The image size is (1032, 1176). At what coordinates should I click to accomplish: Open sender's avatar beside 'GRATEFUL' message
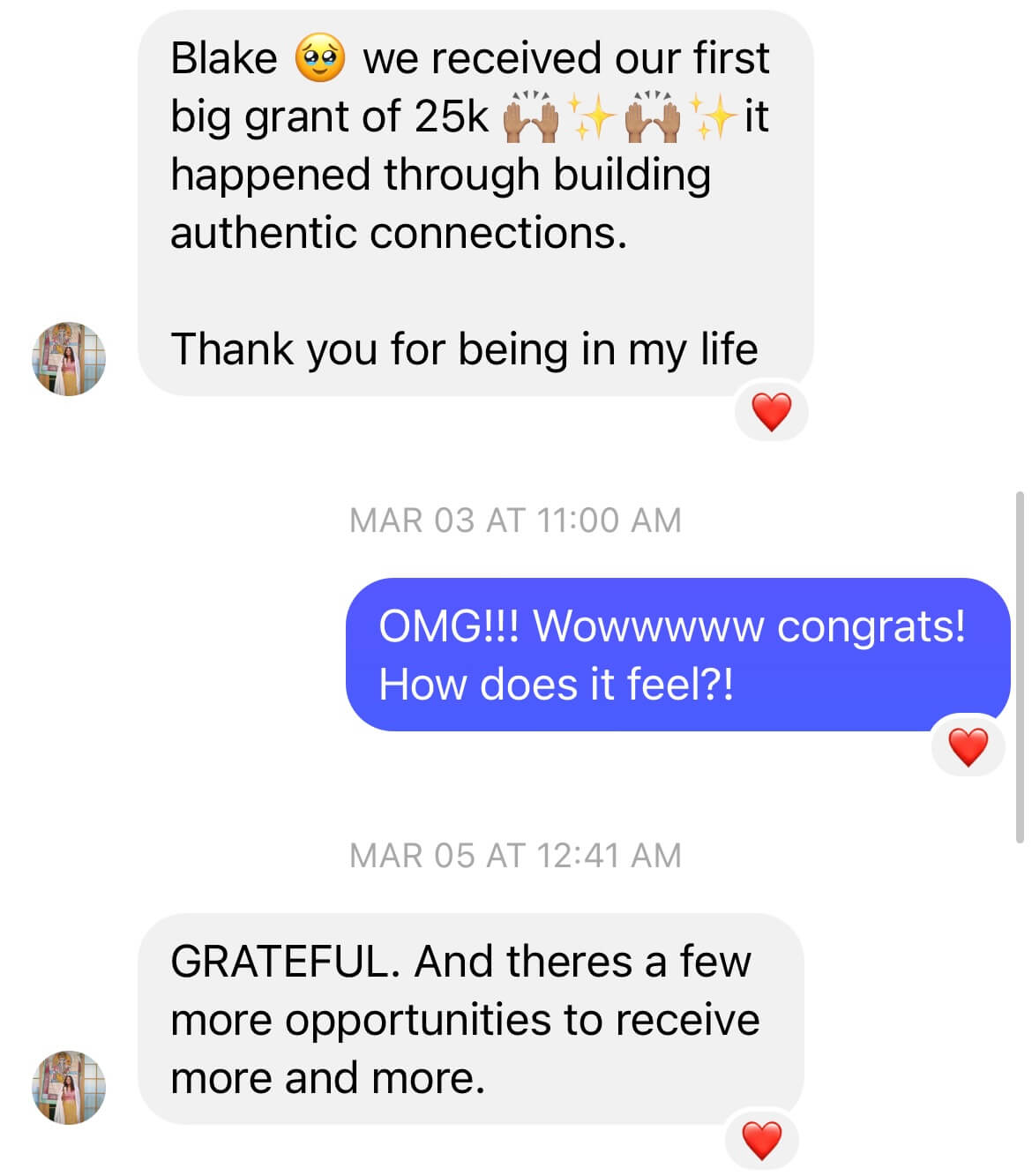click(x=69, y=1087)
